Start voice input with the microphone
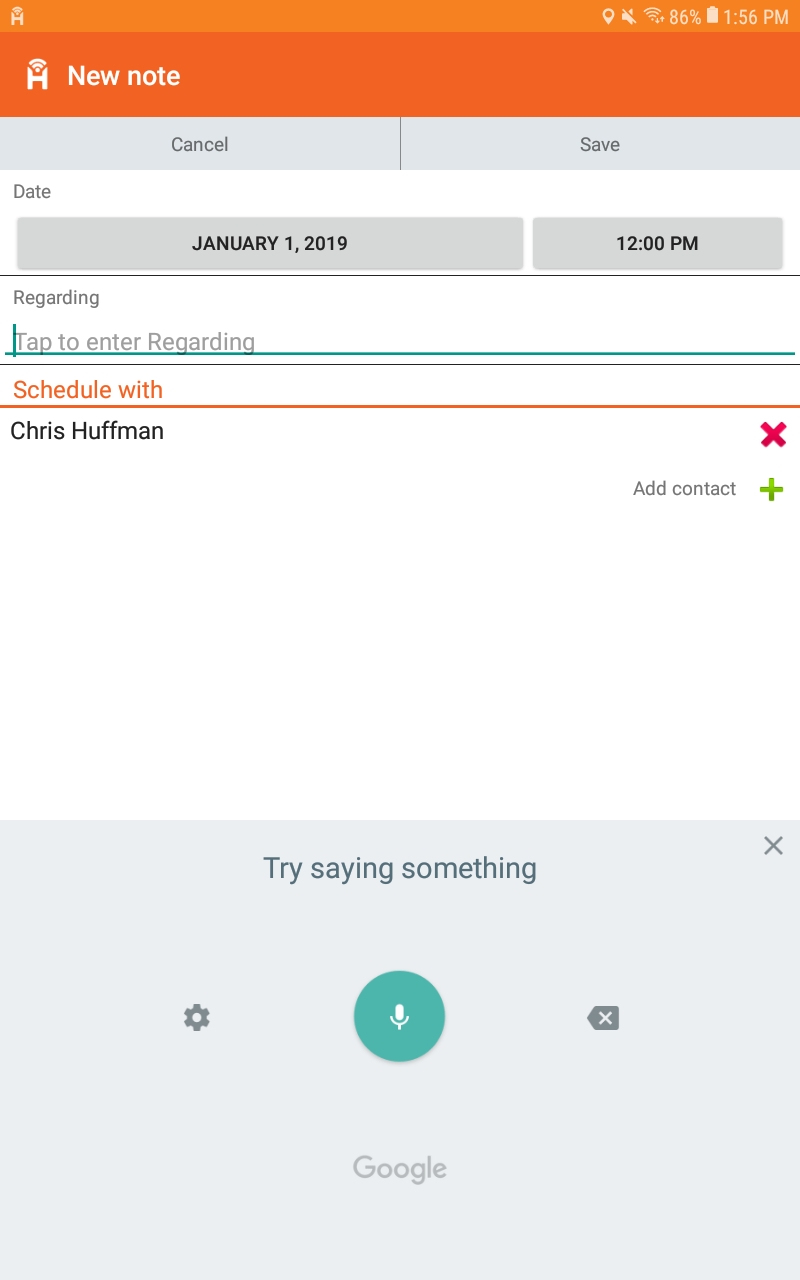Image resolution: width=800 pixels, height=1280 pixels. 399,1016
